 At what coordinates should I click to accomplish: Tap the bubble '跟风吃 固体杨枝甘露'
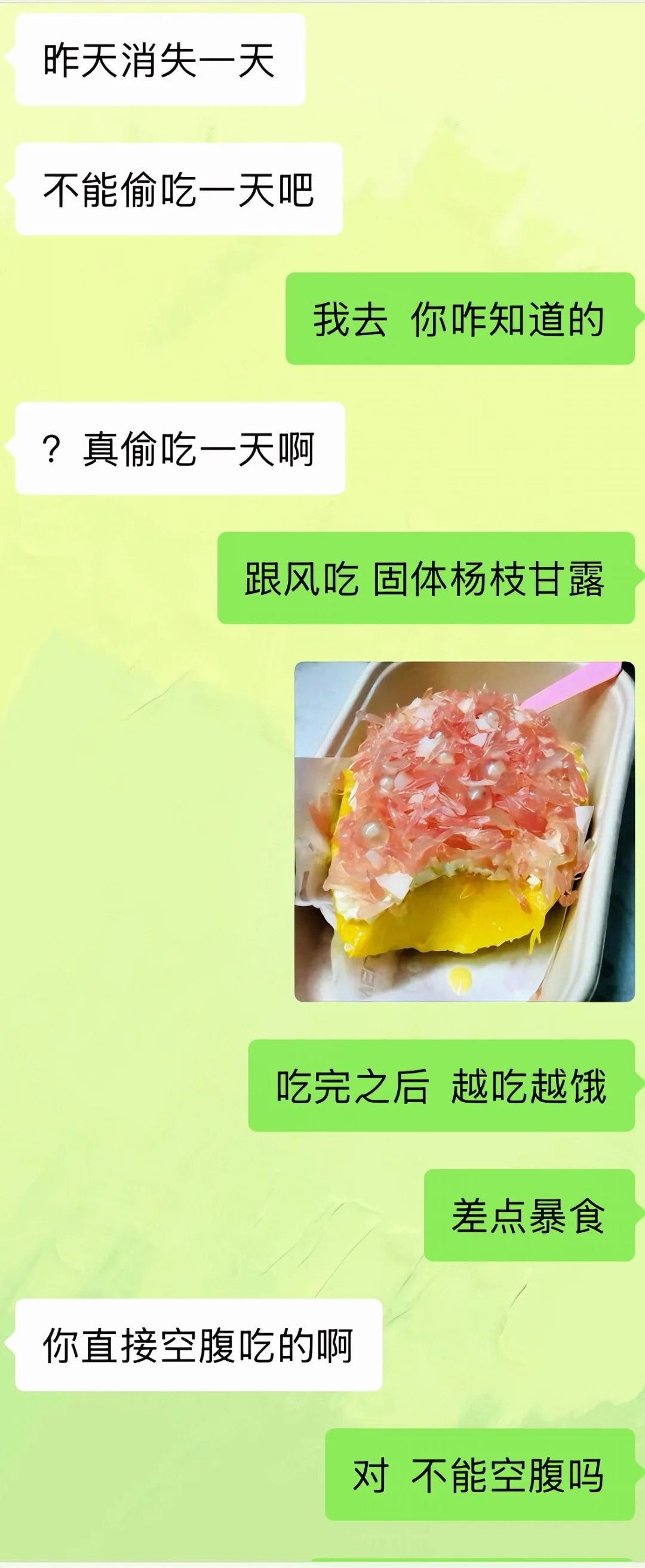pos(426,581)
